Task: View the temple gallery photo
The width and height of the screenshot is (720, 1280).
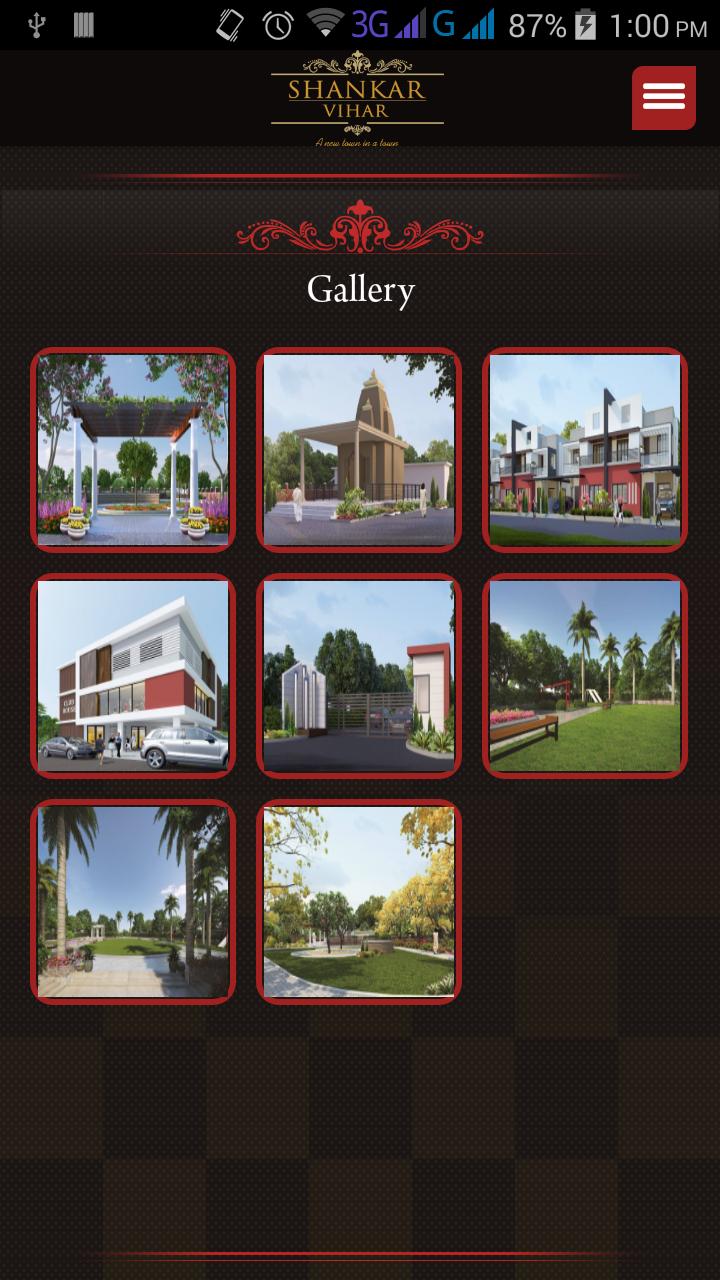Action: [359, 450]
